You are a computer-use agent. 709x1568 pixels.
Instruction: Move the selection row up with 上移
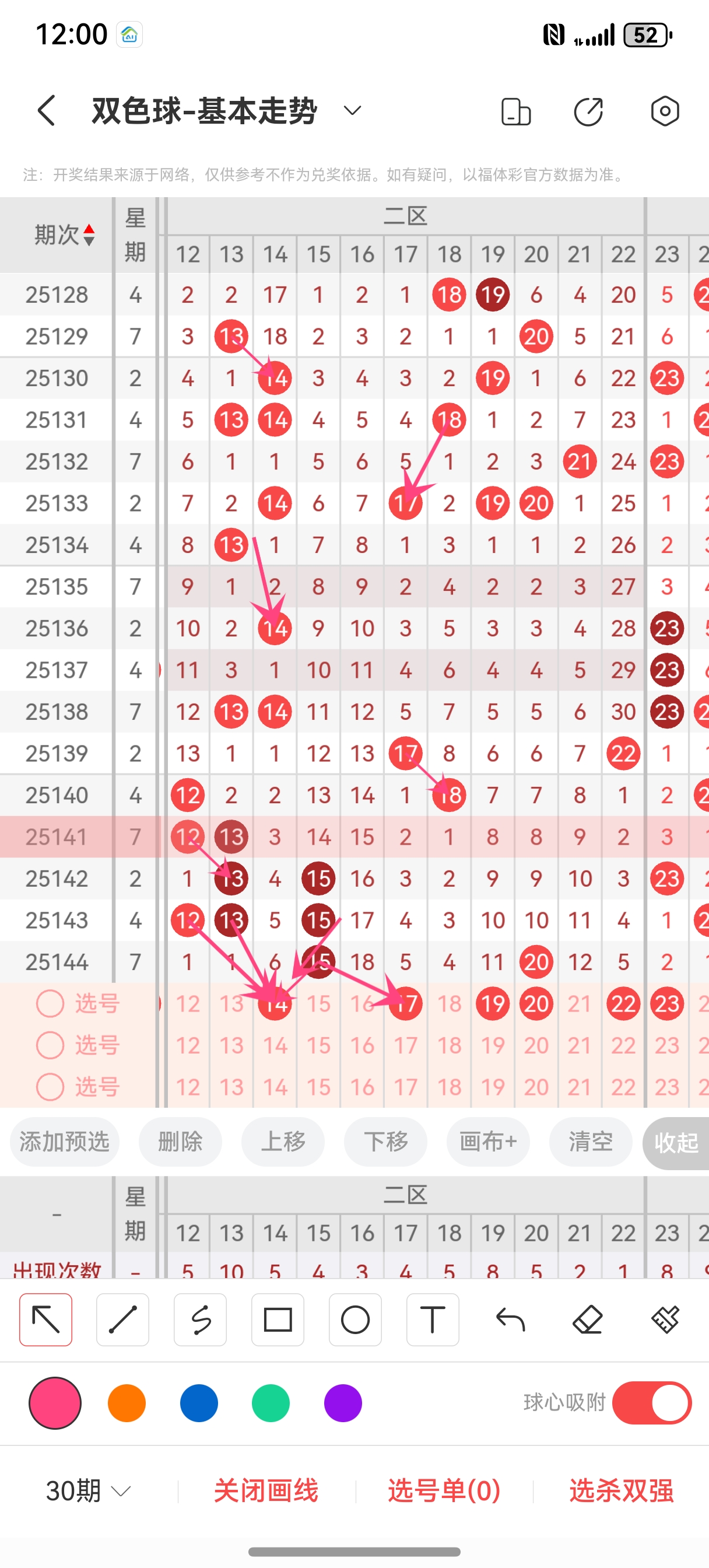(283, 1142)
